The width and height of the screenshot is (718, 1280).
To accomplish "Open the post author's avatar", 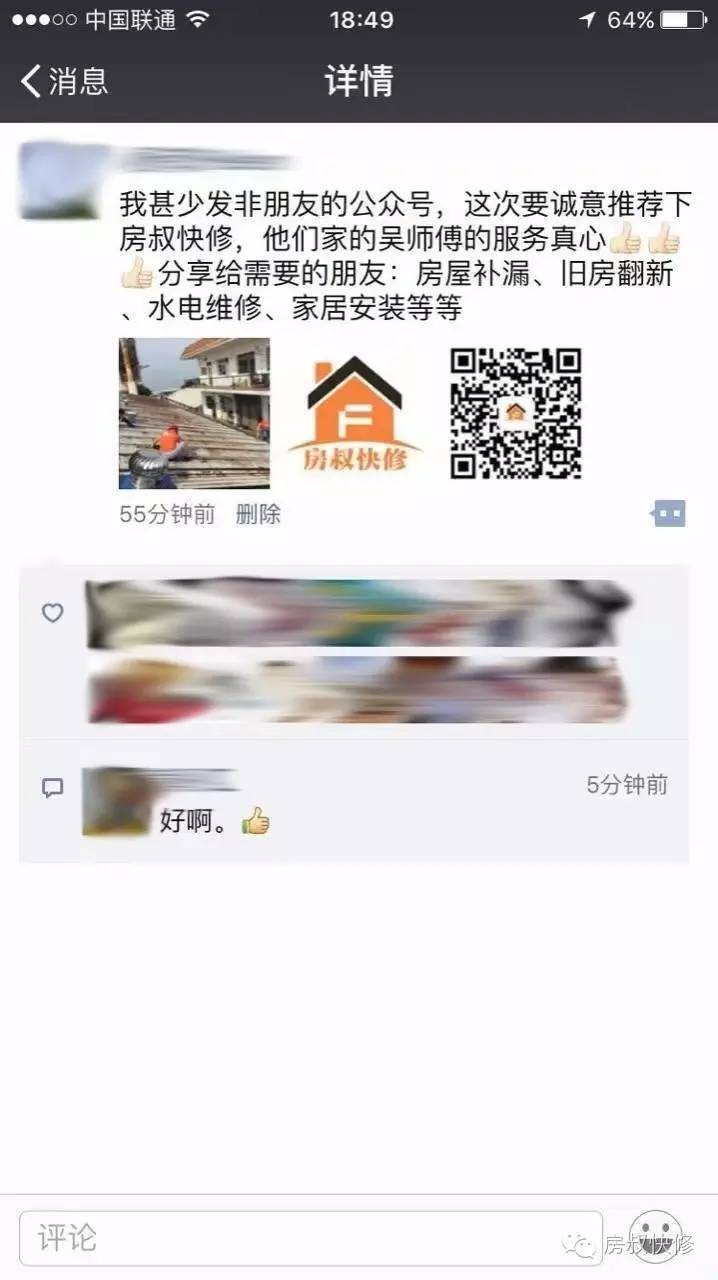I will pos(62,182).
